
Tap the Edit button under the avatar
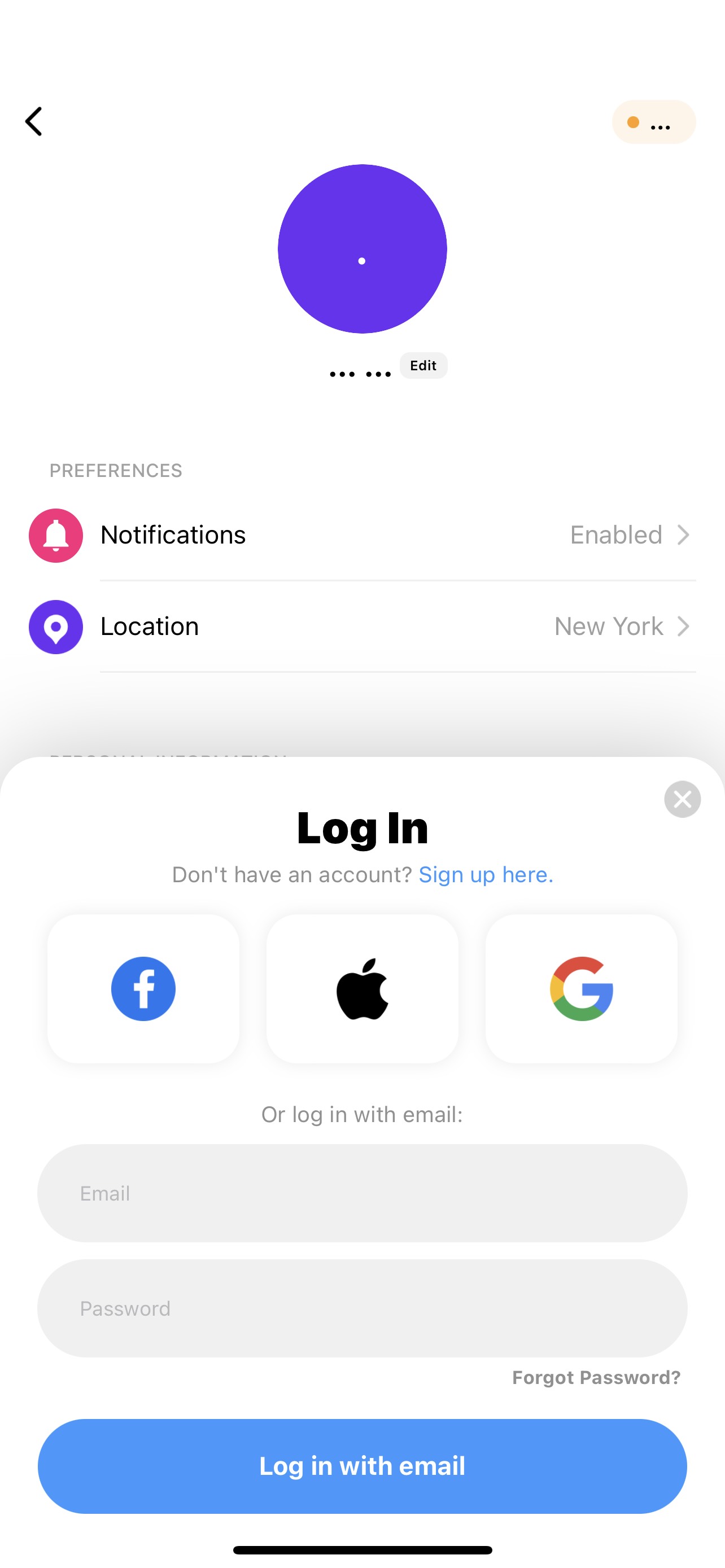(x=423, y=365)
